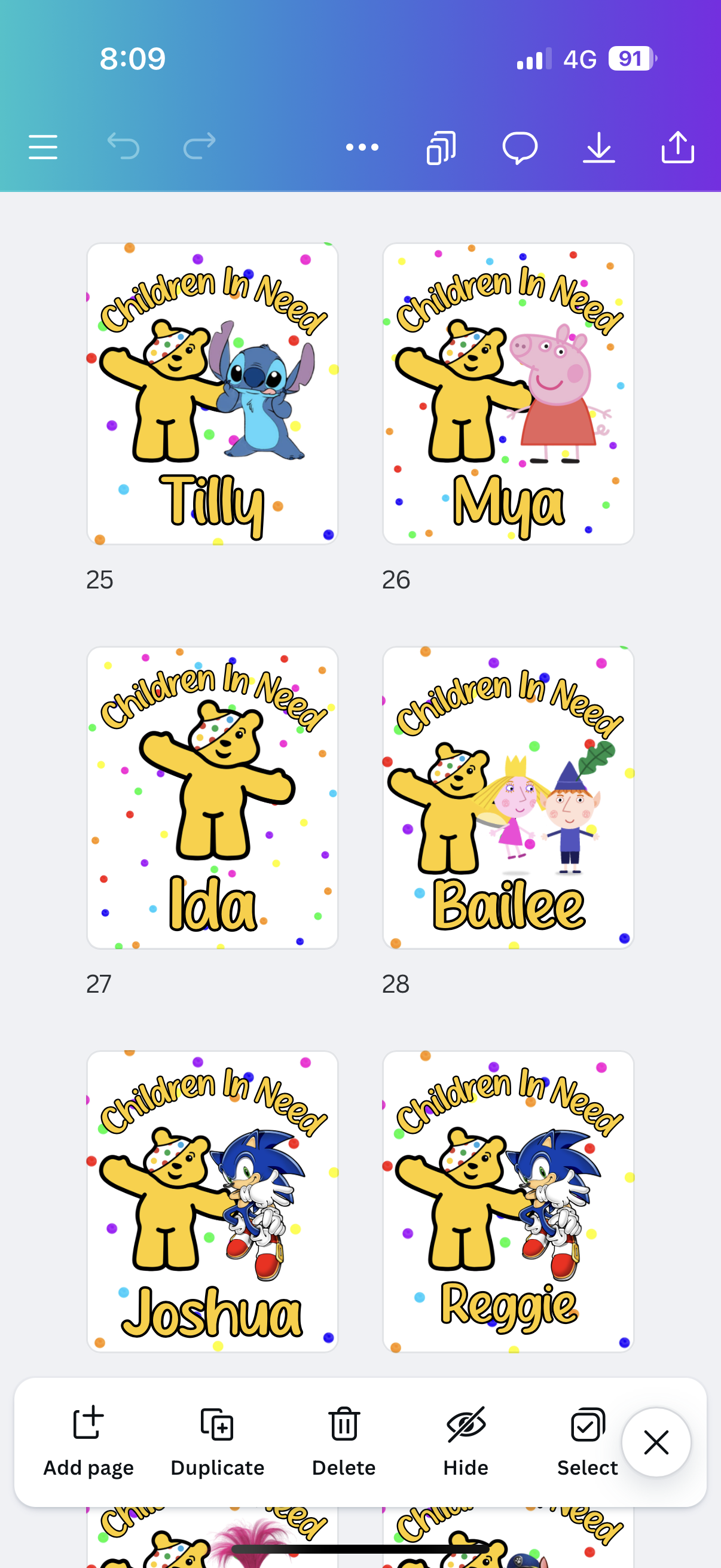Tap the pages view icon

coord(441,147)
